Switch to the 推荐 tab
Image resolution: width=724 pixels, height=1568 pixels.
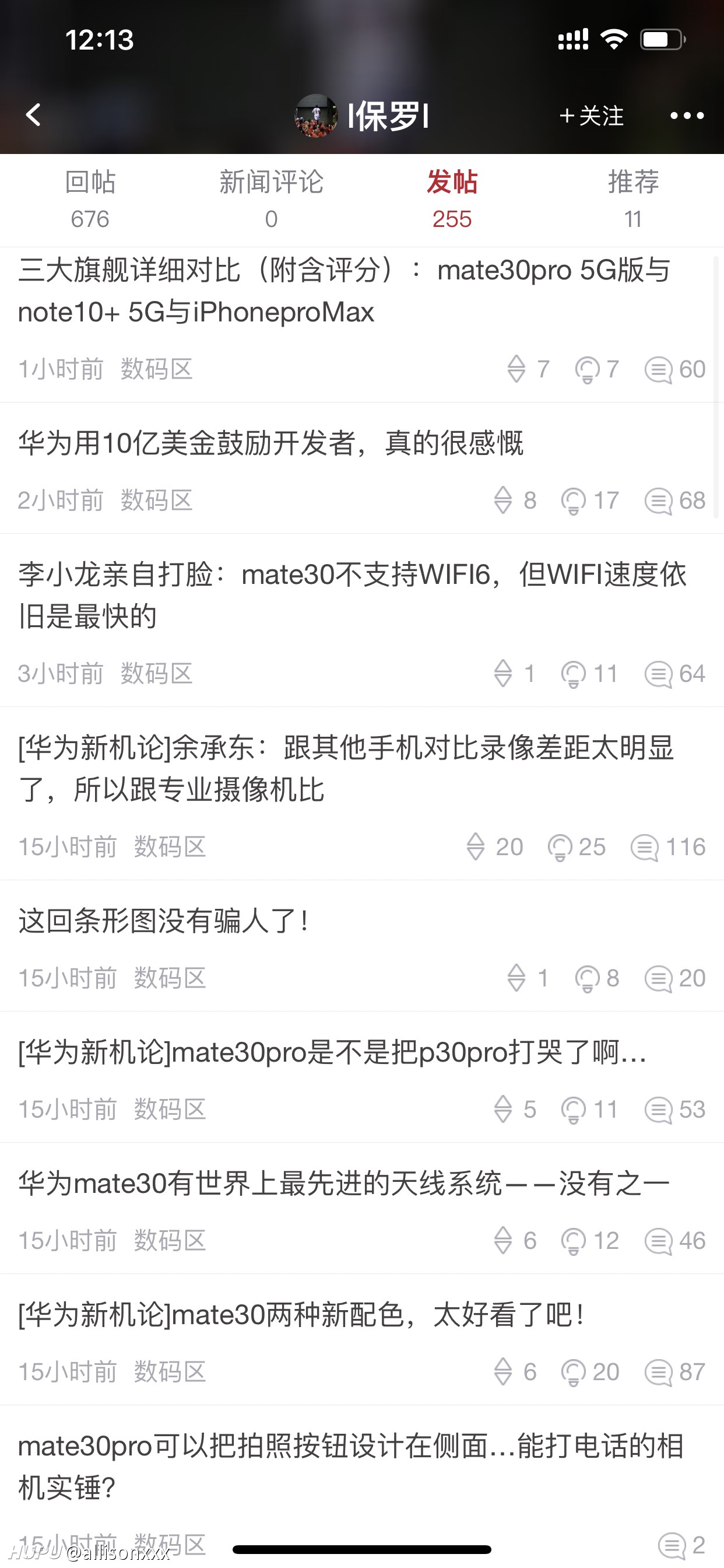tap(633, 199)
